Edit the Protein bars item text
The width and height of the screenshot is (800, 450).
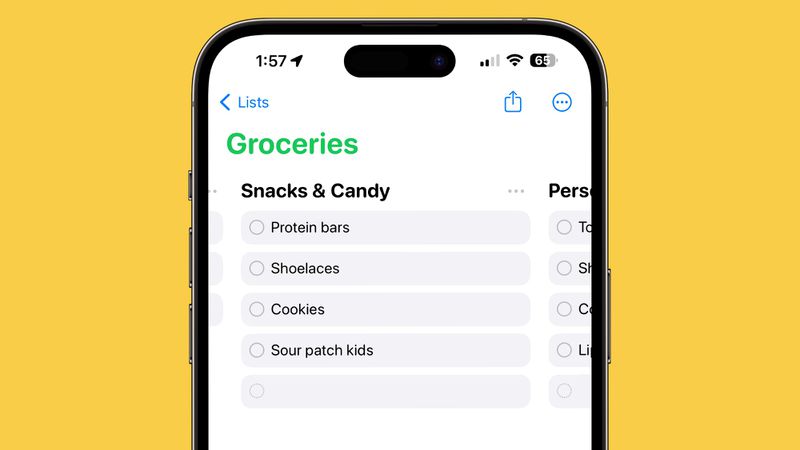pos(310,227)
